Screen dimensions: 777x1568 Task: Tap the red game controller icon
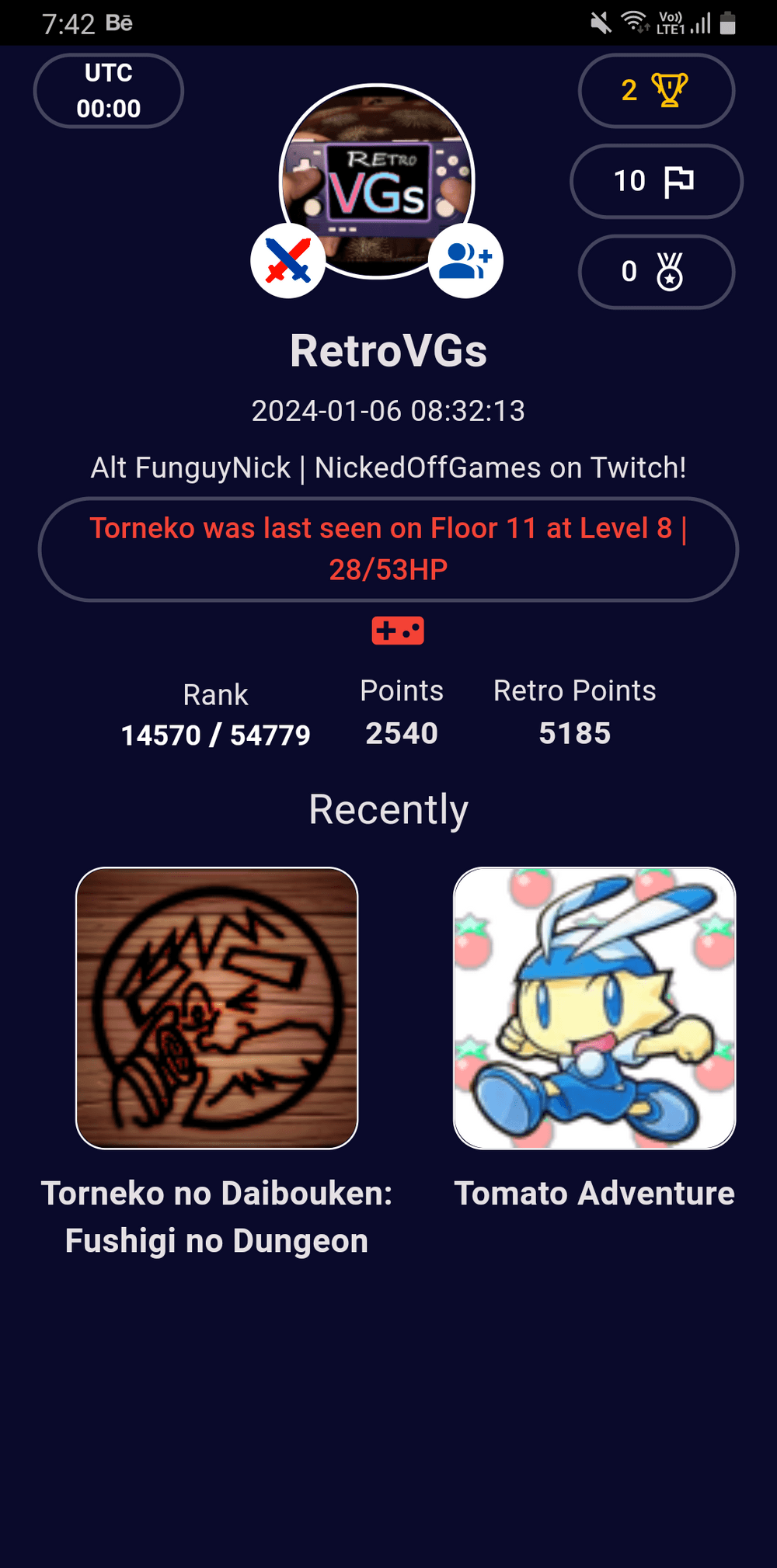[x=397, y=631]
